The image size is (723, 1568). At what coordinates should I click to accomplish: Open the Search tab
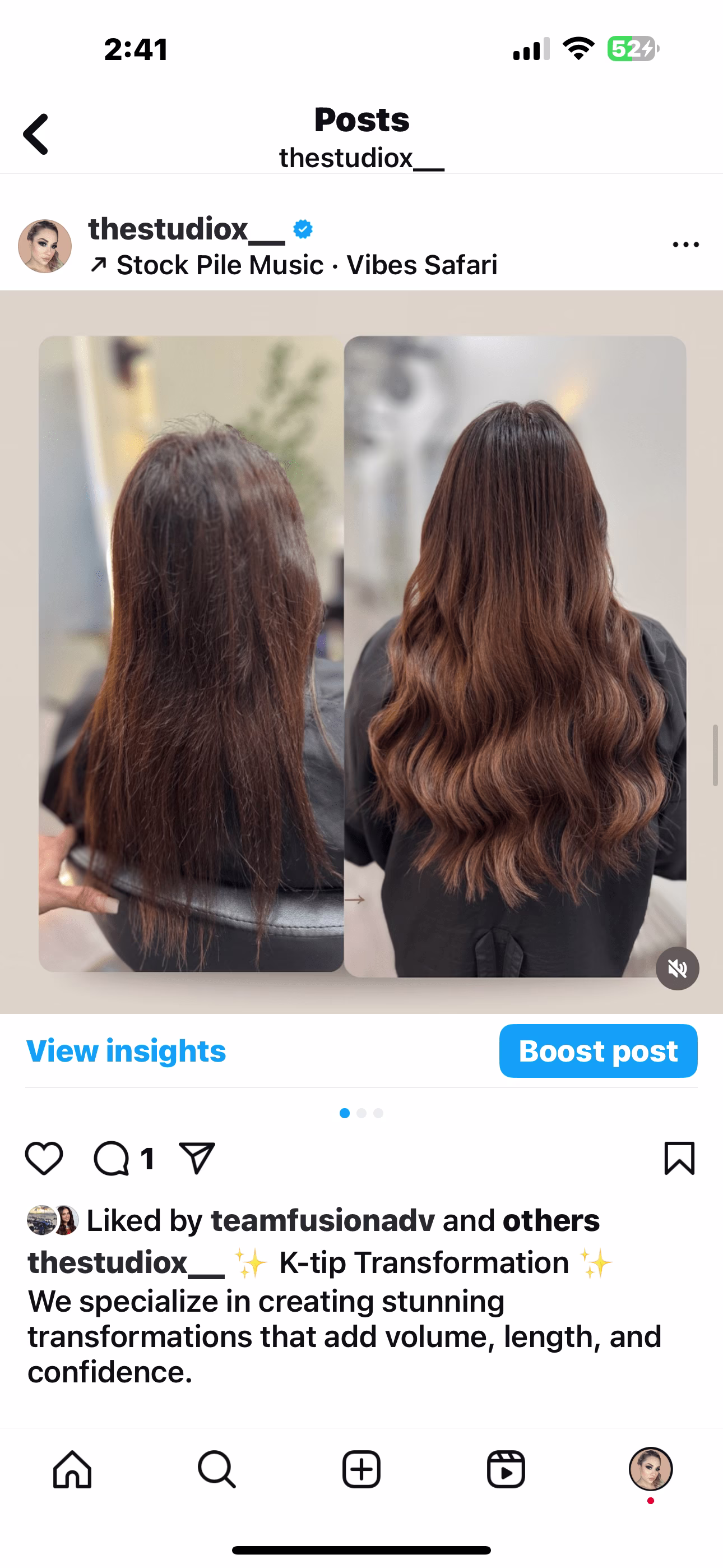click(217, 1469)
